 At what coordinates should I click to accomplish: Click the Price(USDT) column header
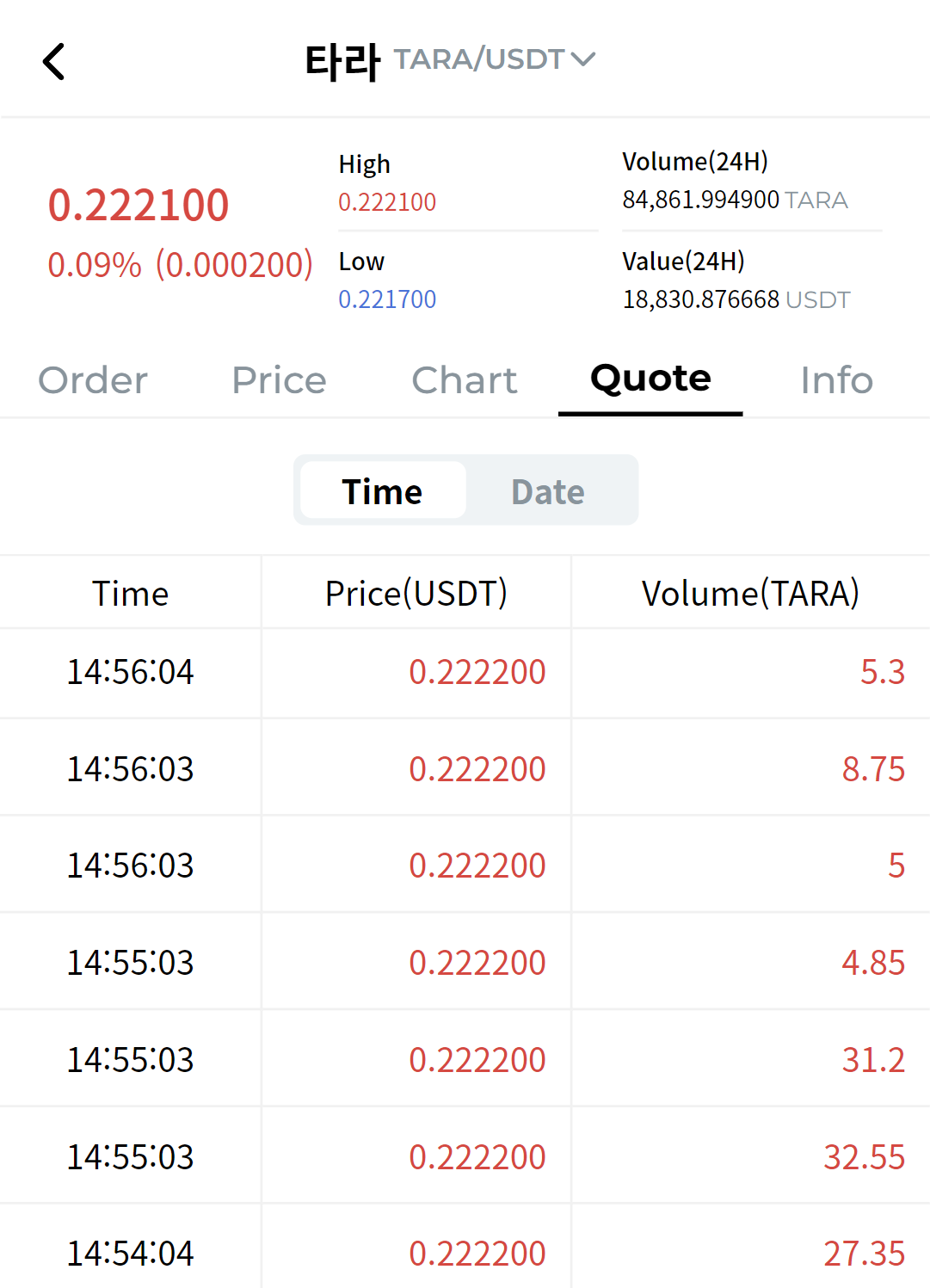pos(416,592)
